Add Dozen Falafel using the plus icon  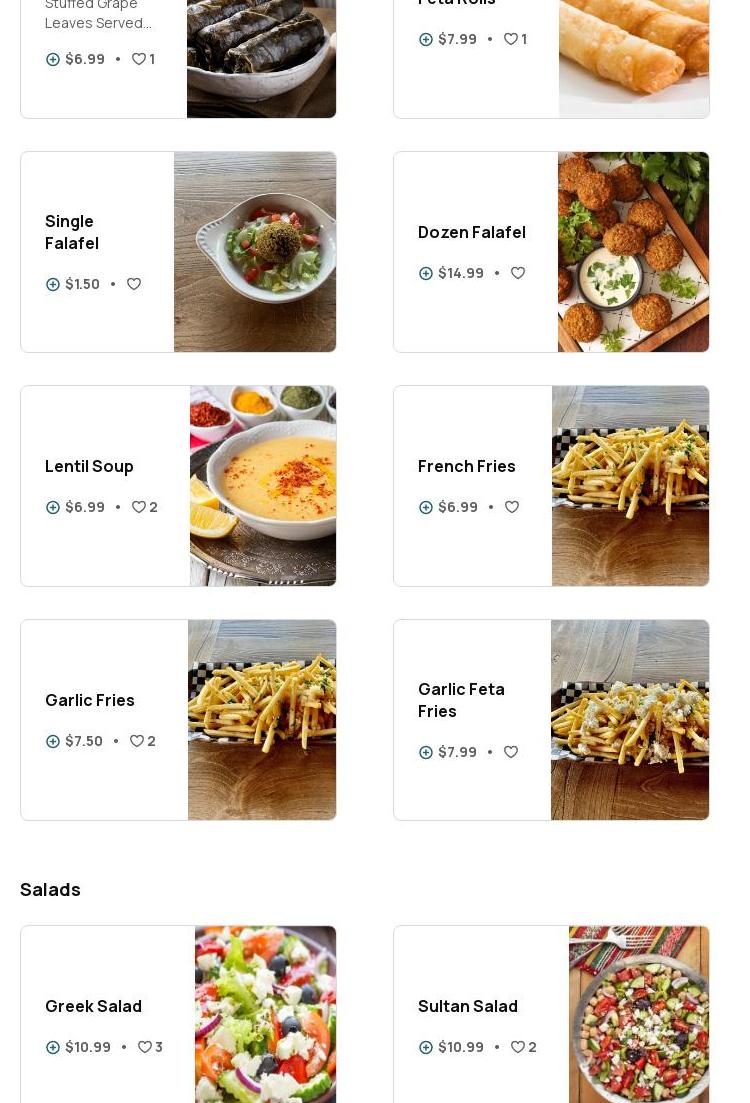coord(426,273)
